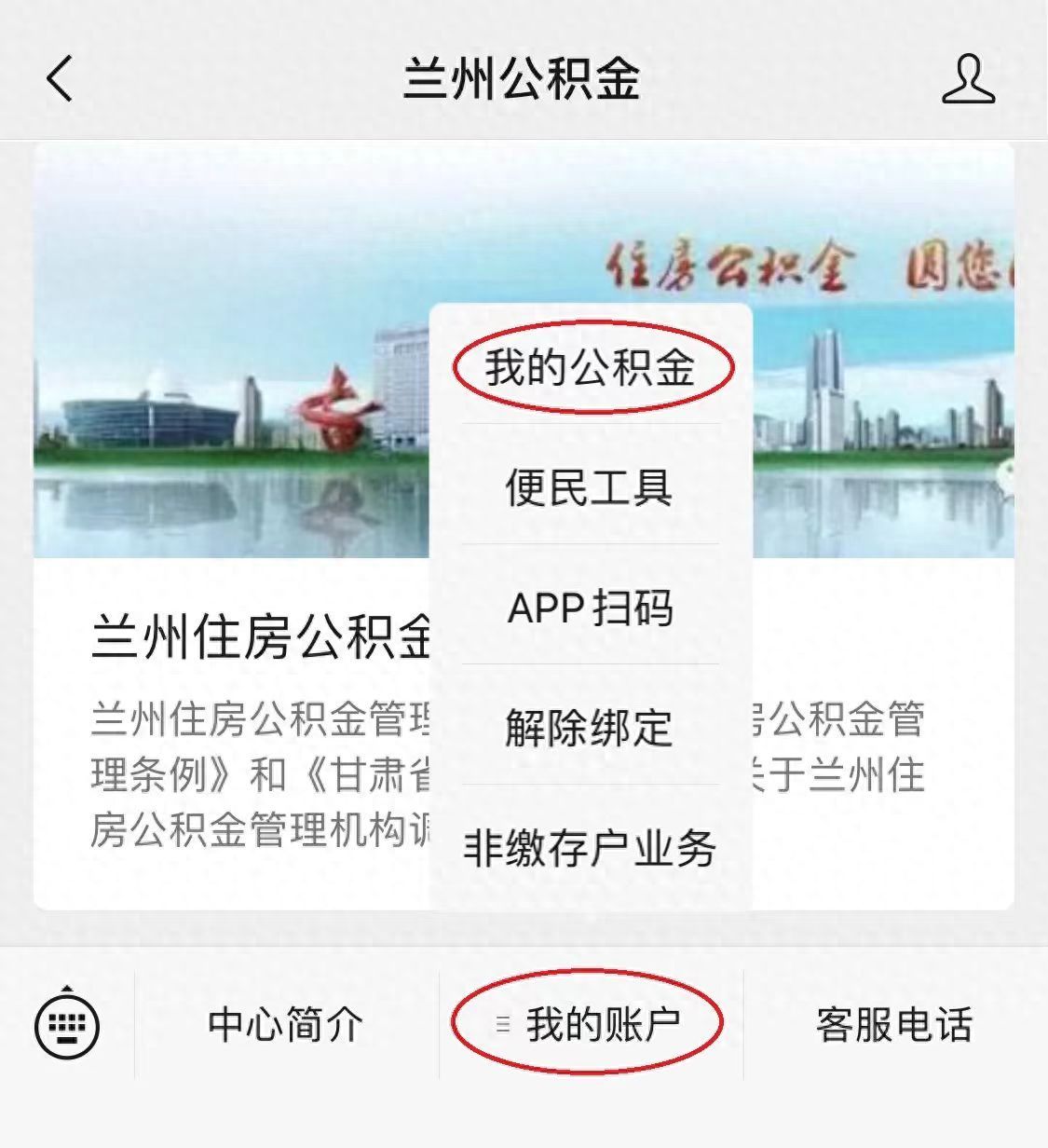Tap 解除绑定 to unbind account
The image size is (1048, 1148).
pos(591,728)
